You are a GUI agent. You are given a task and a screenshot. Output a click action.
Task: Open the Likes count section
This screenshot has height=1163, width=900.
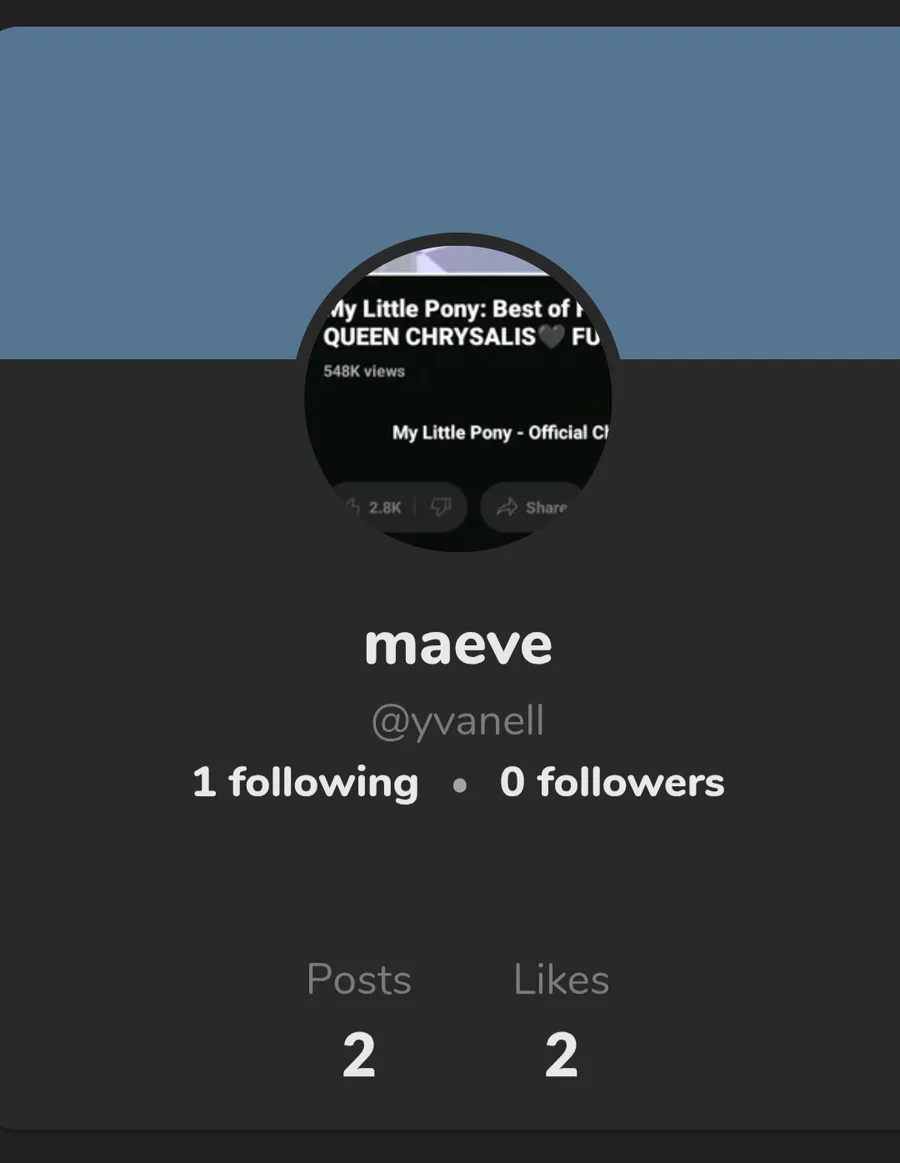click(x=561, y=1020)
